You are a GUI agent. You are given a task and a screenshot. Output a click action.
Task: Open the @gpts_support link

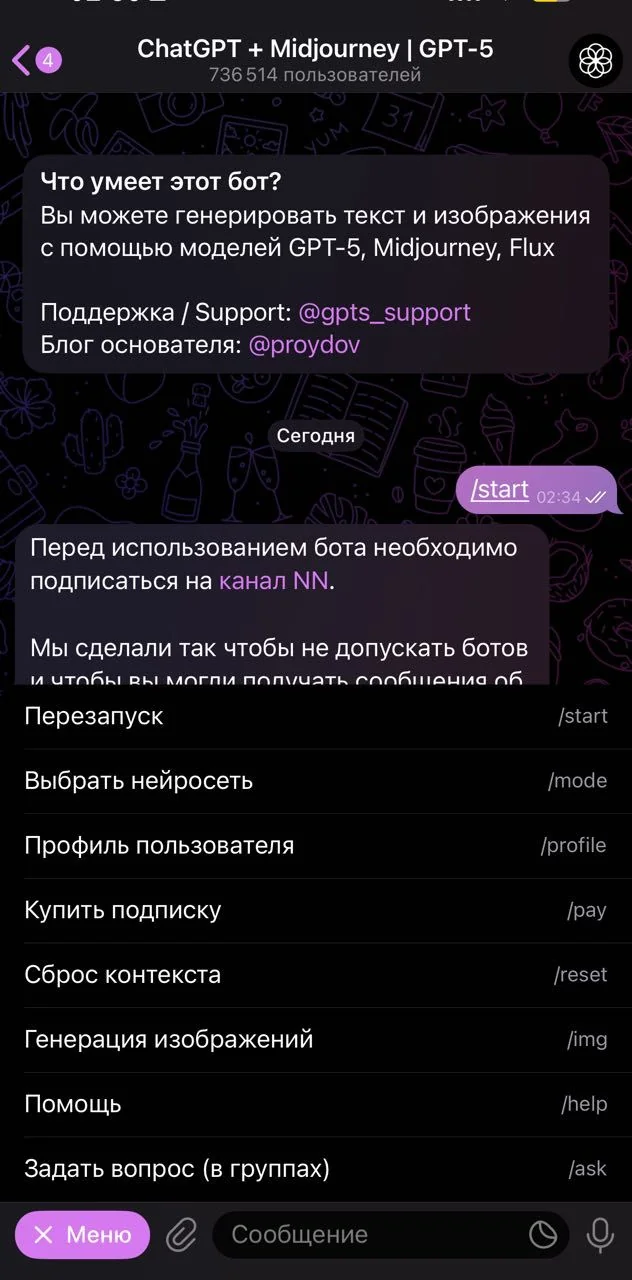[385, 312]
